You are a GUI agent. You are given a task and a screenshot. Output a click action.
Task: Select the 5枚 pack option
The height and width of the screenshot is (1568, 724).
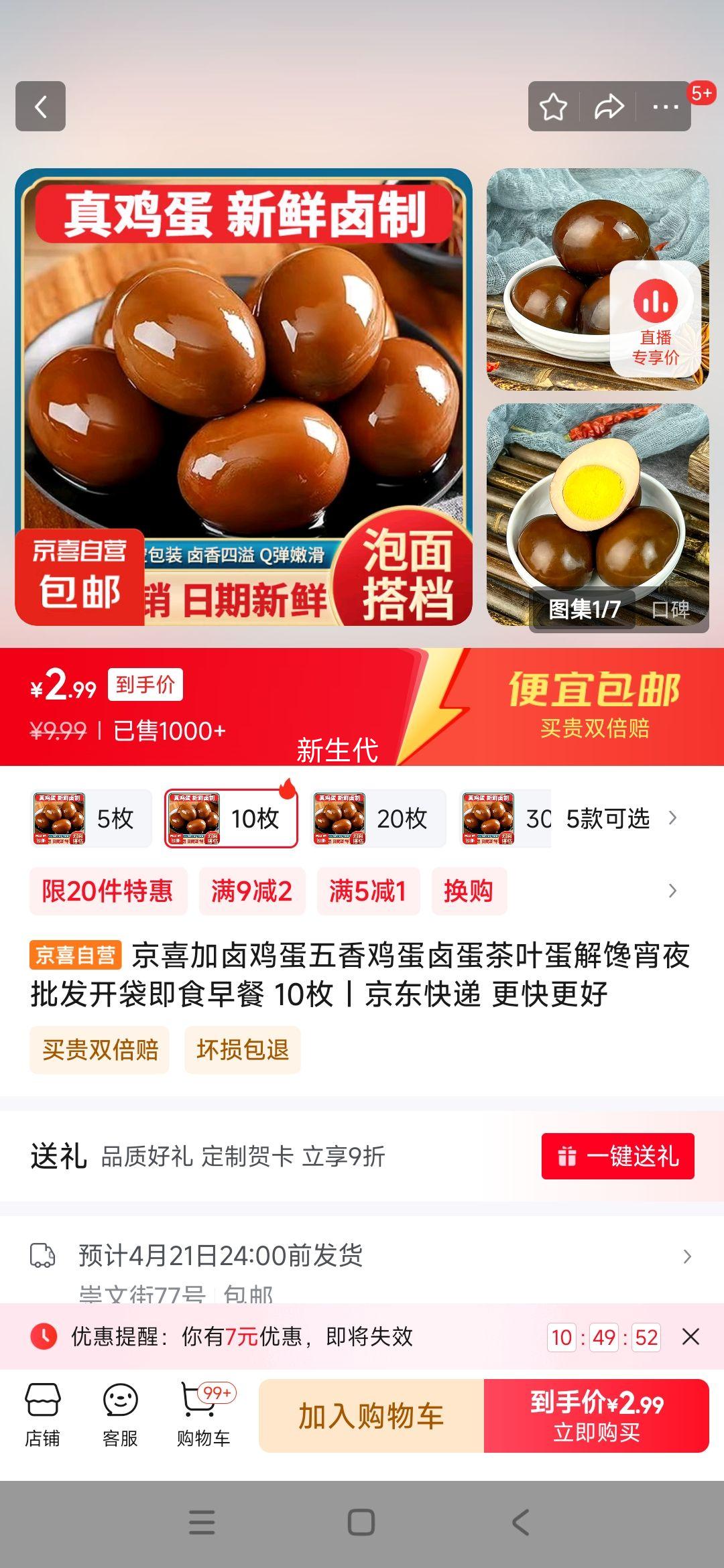91,819
